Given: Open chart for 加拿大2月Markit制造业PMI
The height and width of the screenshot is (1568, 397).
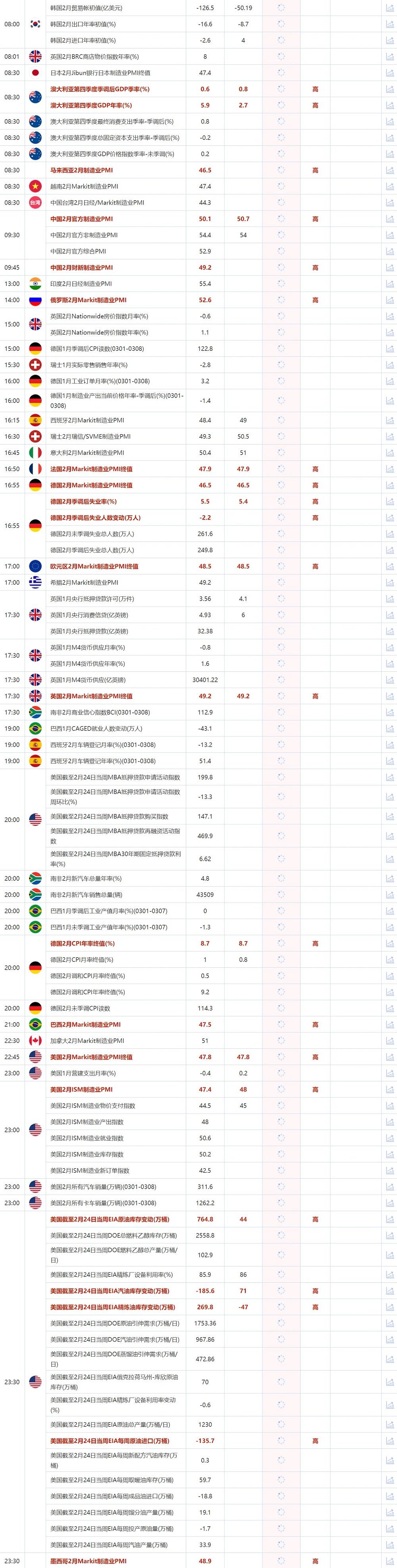Looking at the screenshot, I should [x=389, y=1041].
